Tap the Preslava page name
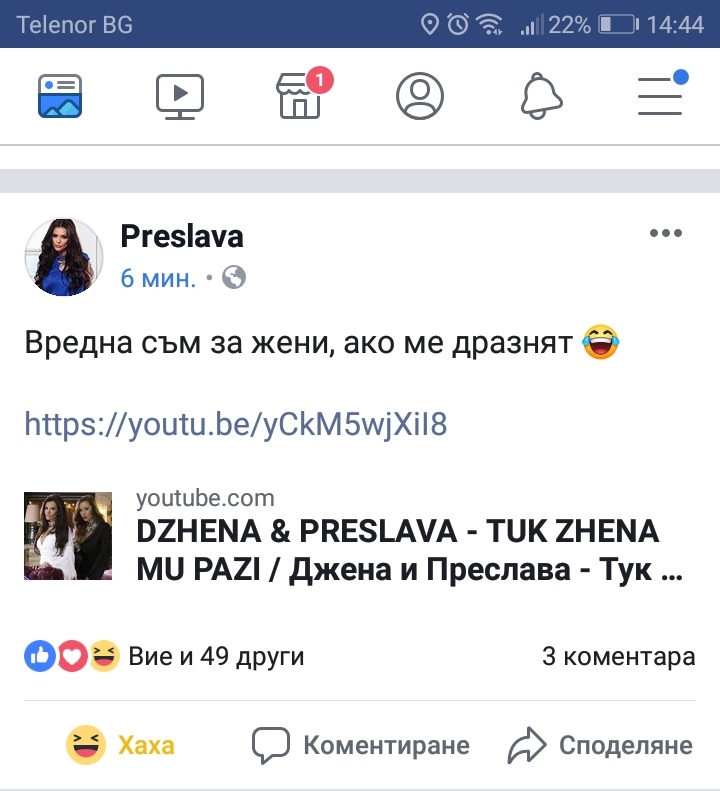This screenshot has width=720, height=791. [x=182, y=237]
